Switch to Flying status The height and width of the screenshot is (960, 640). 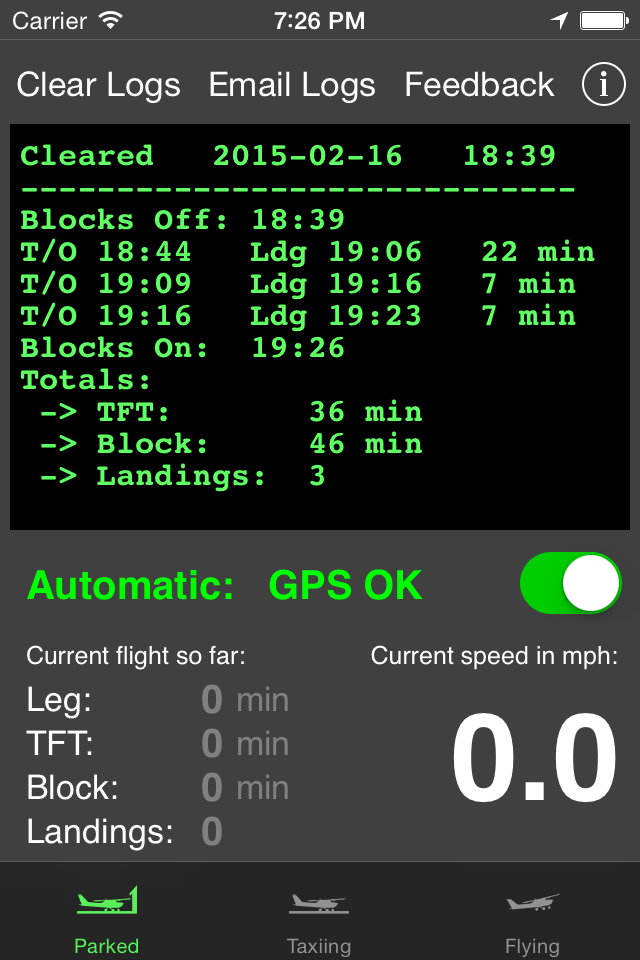pyautogui.click(x=532, y=918)
